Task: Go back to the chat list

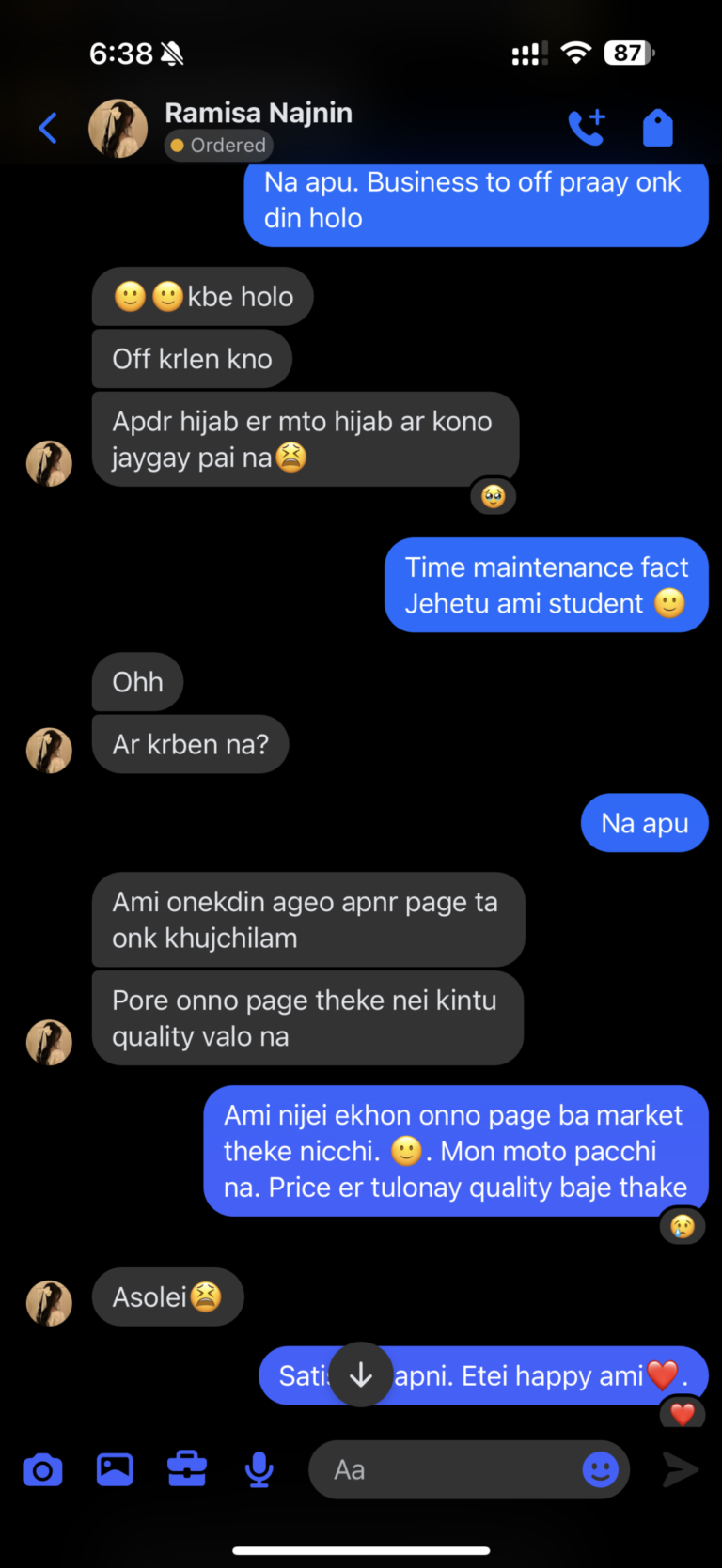Action: (x=48, y=128)
